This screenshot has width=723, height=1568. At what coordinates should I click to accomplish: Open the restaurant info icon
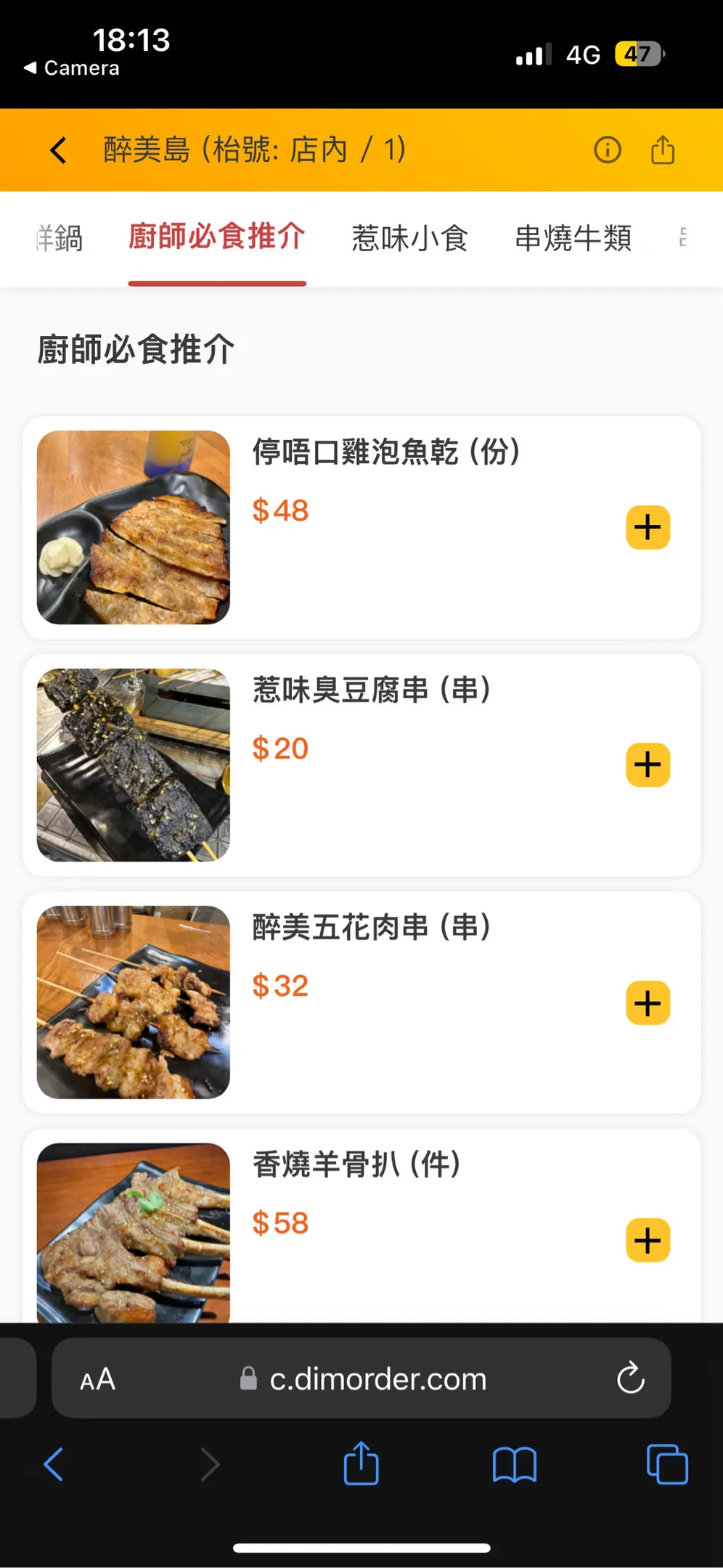click(608, 150)
